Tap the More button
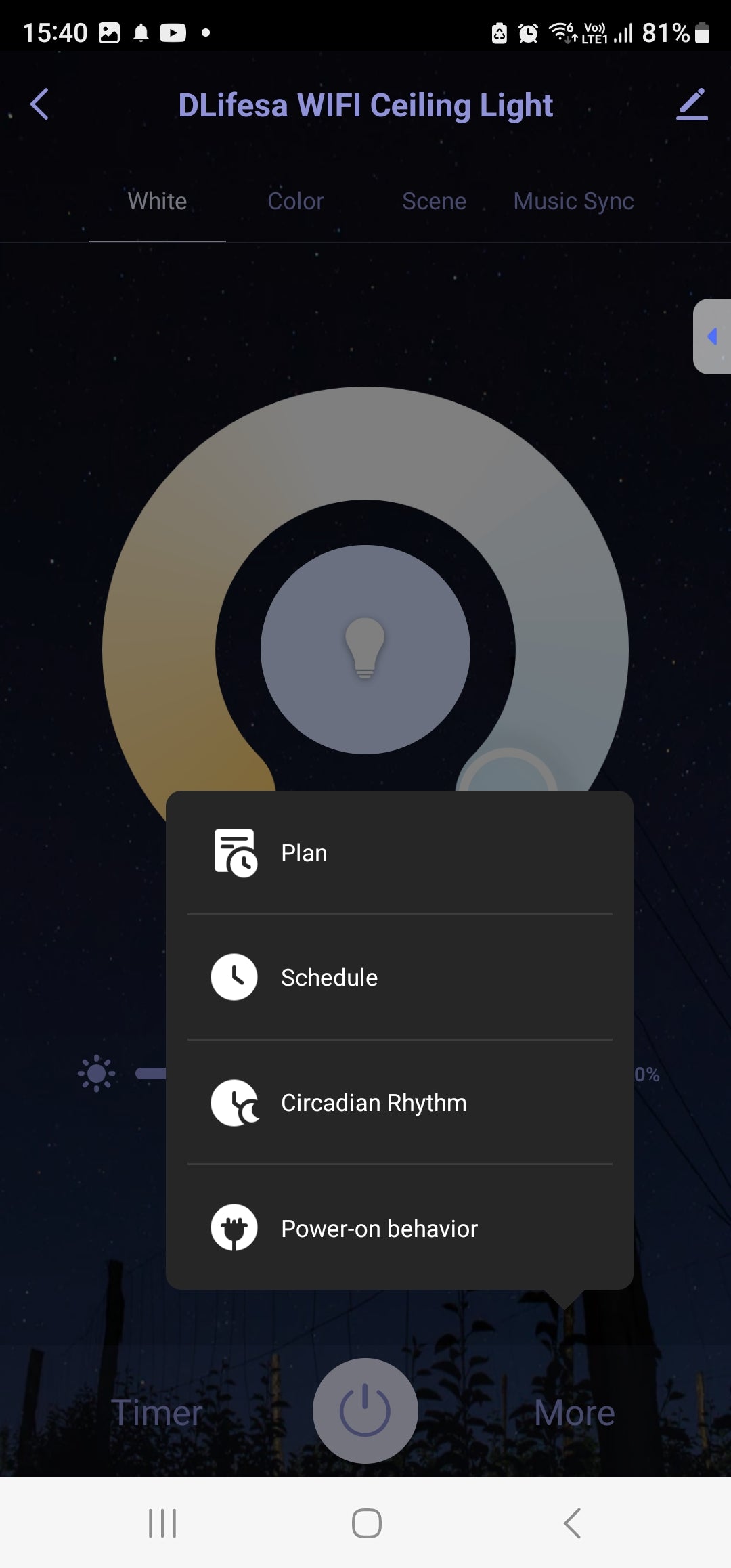The height and width of the screenshot is (1568, 731). 574,1413
